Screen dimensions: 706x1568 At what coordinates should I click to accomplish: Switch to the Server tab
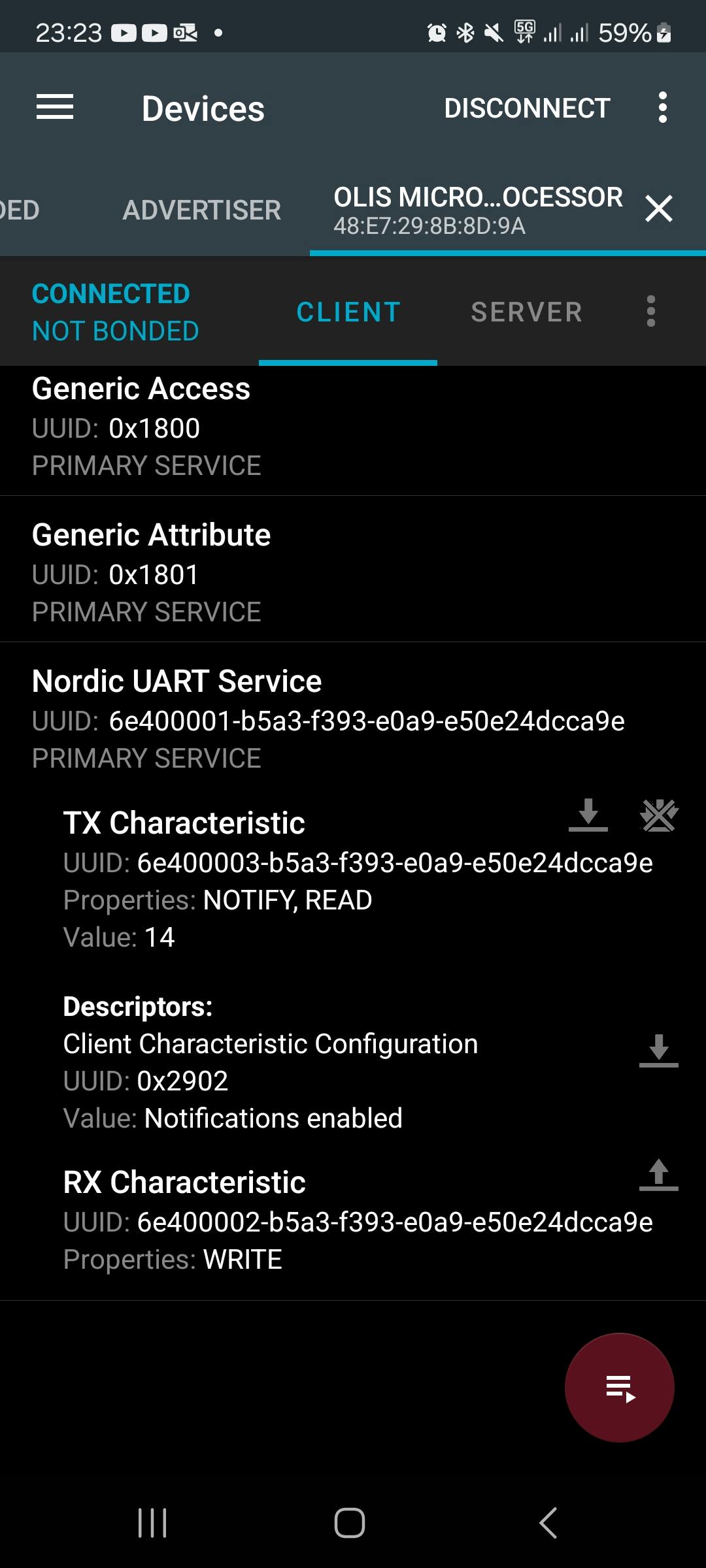(x=526, y=312)
